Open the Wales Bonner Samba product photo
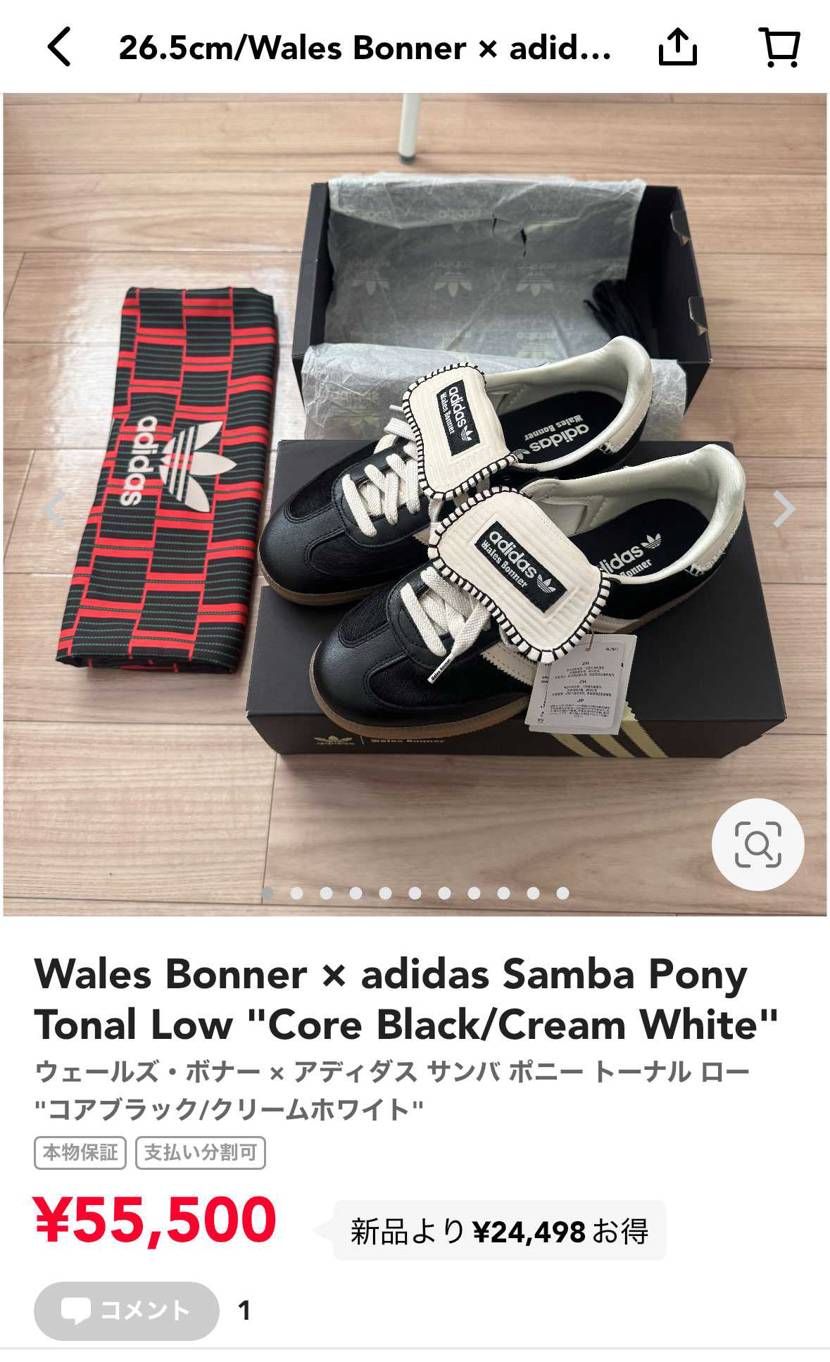 click(x=415, y=504)
